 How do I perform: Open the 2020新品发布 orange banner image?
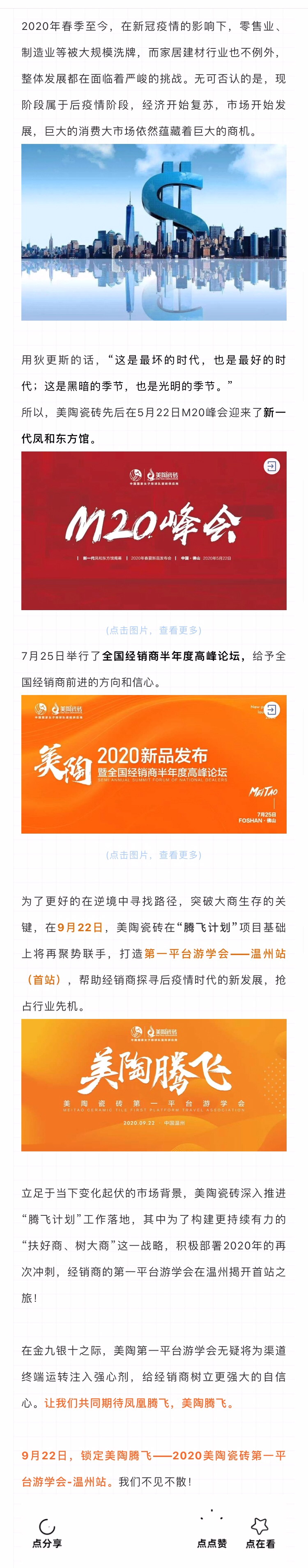(154, 764)
